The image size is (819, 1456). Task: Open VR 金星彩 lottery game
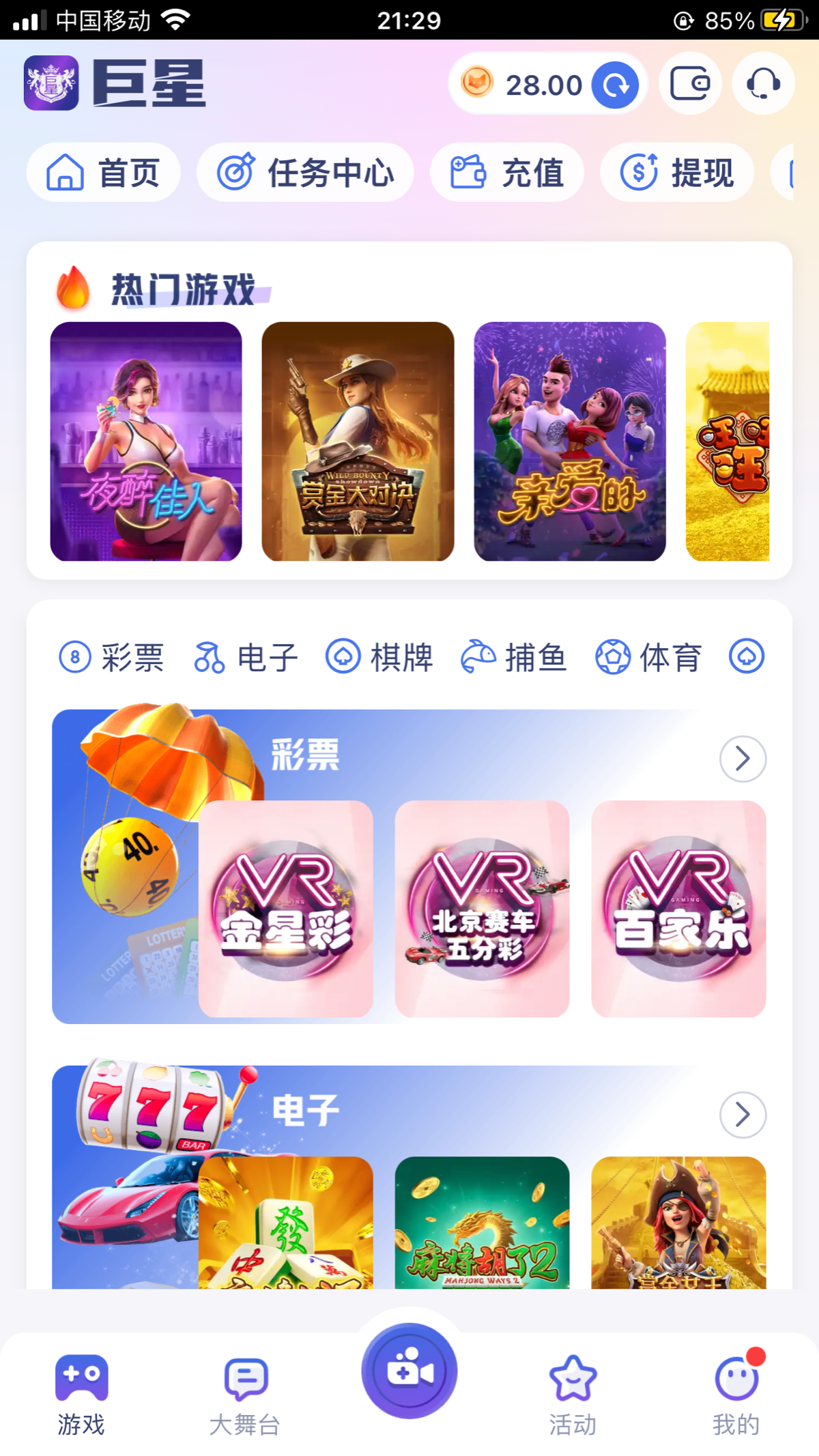[x=286, y=909]
